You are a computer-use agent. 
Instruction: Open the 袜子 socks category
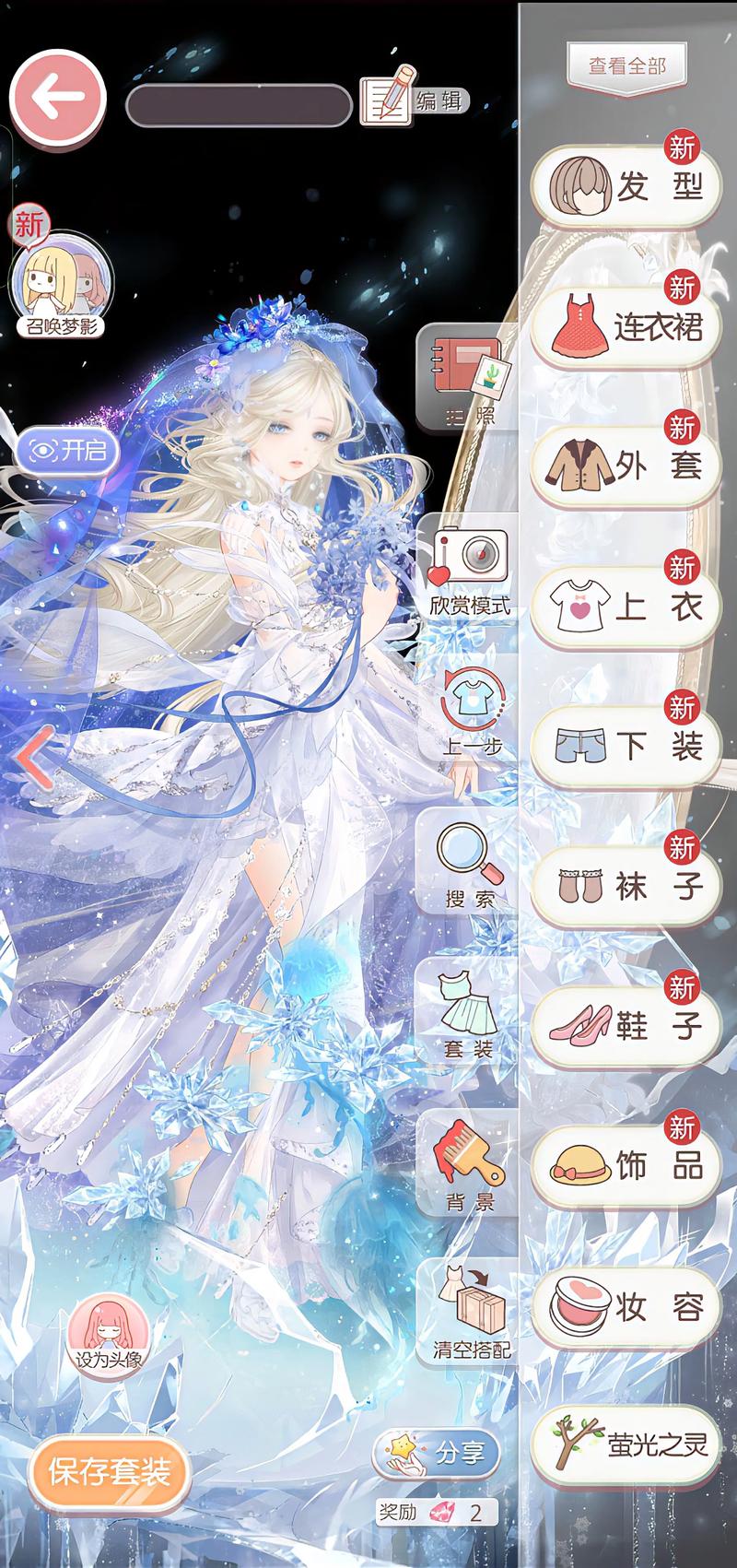pyautogui.click(x=626, y=886)
